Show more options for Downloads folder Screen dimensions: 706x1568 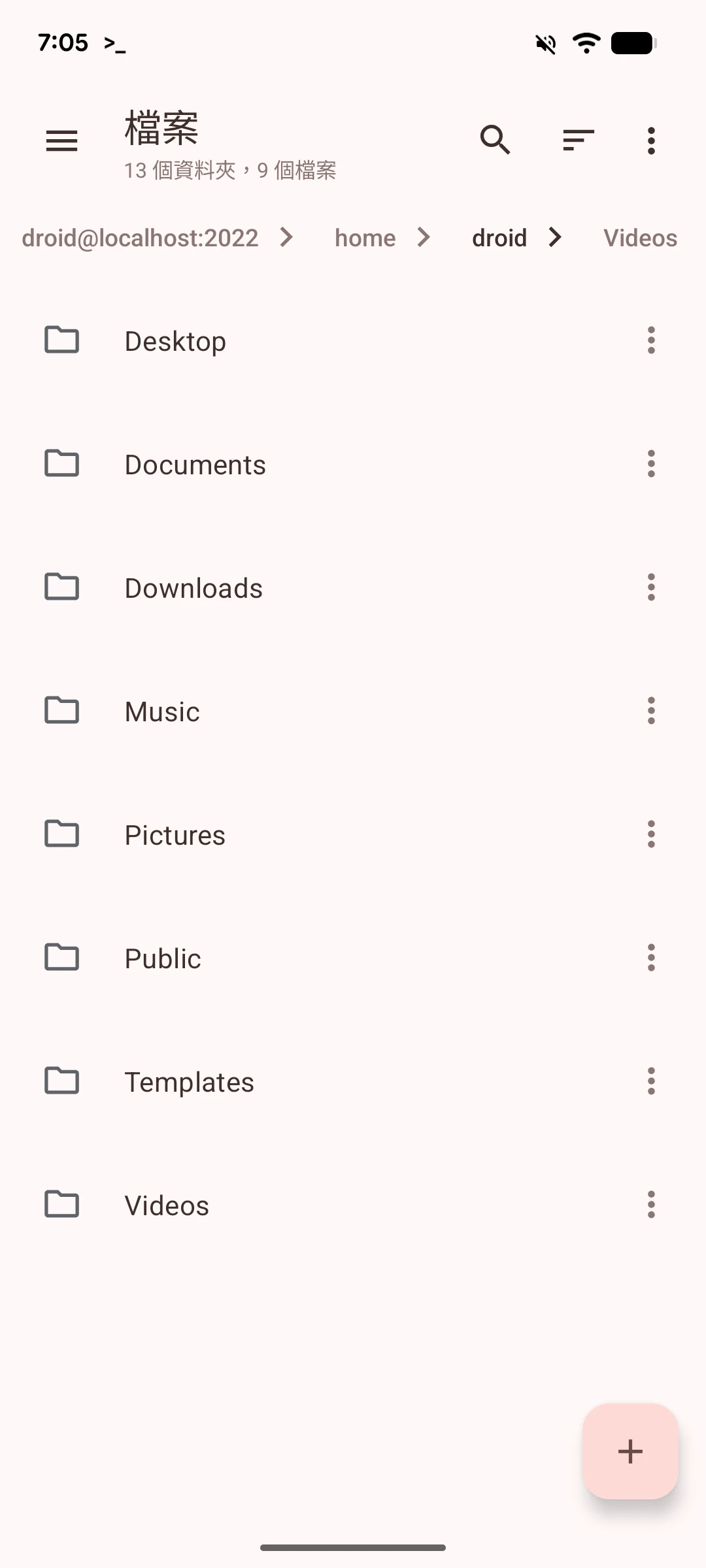click(x=651, y=587)
